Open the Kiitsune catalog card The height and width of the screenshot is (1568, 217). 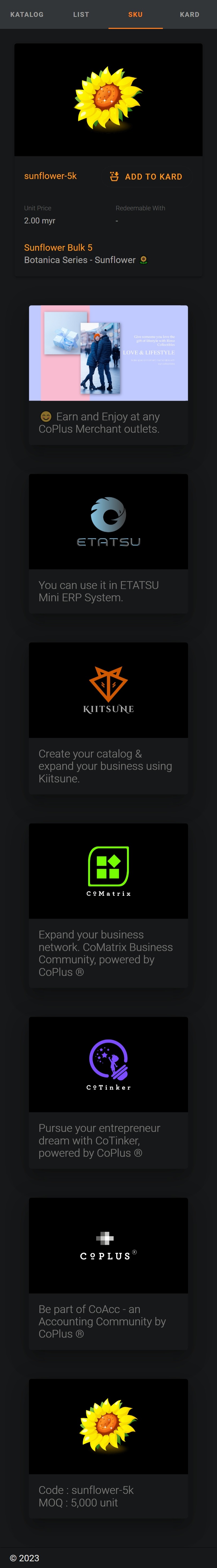pyautogui.click(x=108, y=718)
